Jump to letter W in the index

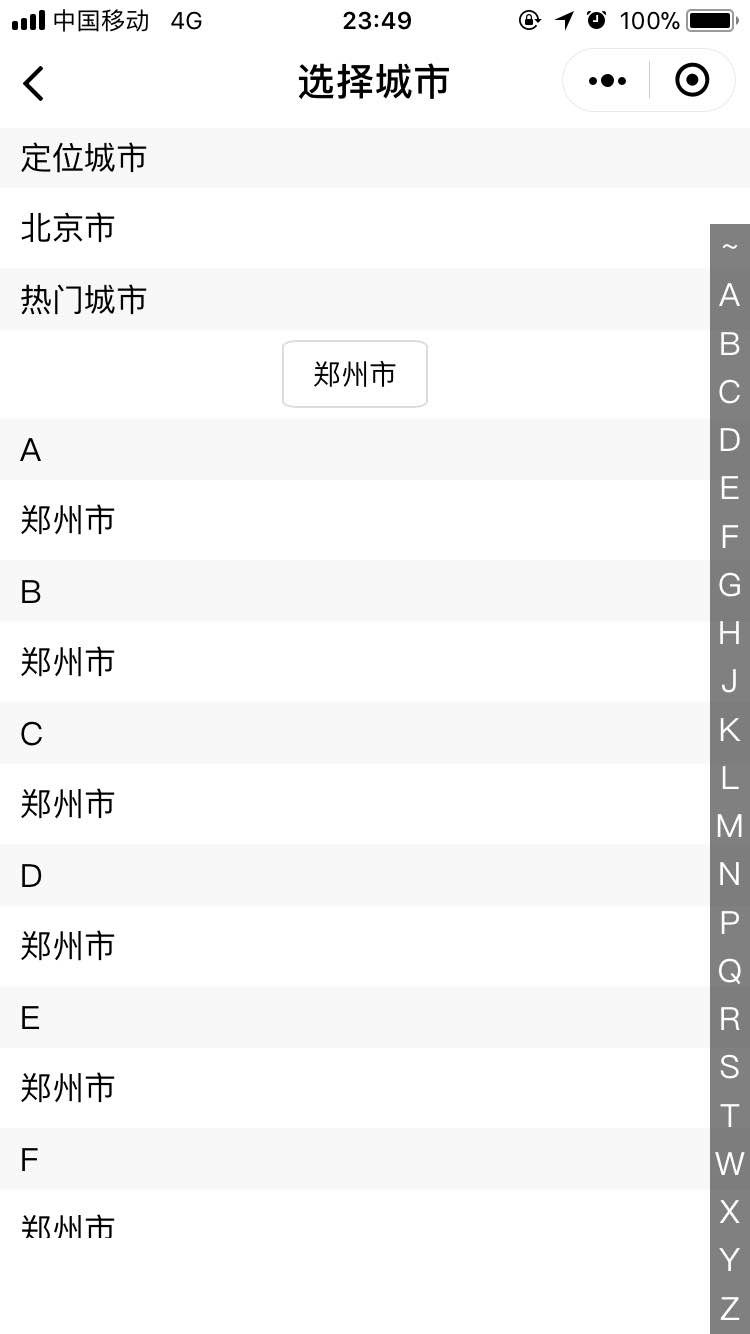point(729,1163)
